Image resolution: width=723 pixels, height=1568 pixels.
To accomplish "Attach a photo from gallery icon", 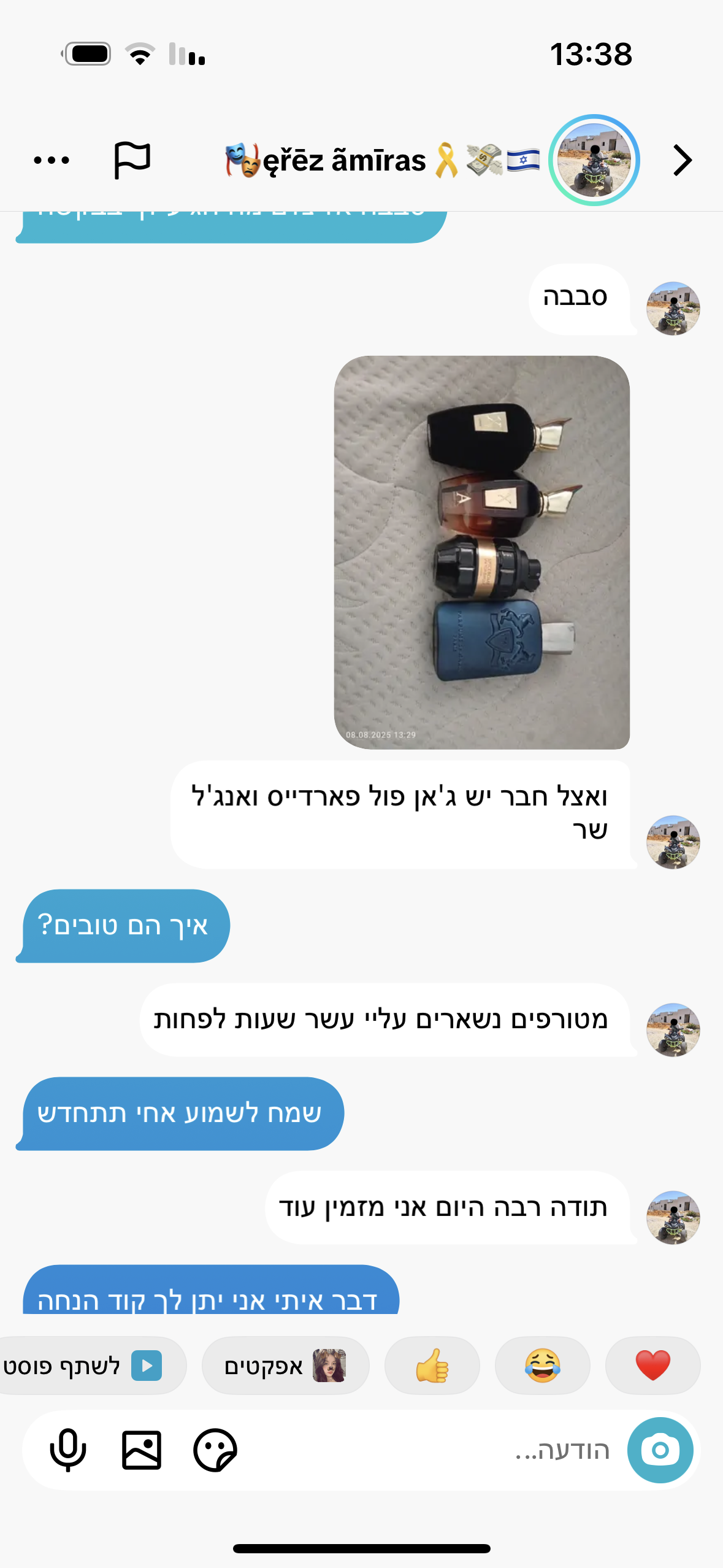I will (142, 1450).
